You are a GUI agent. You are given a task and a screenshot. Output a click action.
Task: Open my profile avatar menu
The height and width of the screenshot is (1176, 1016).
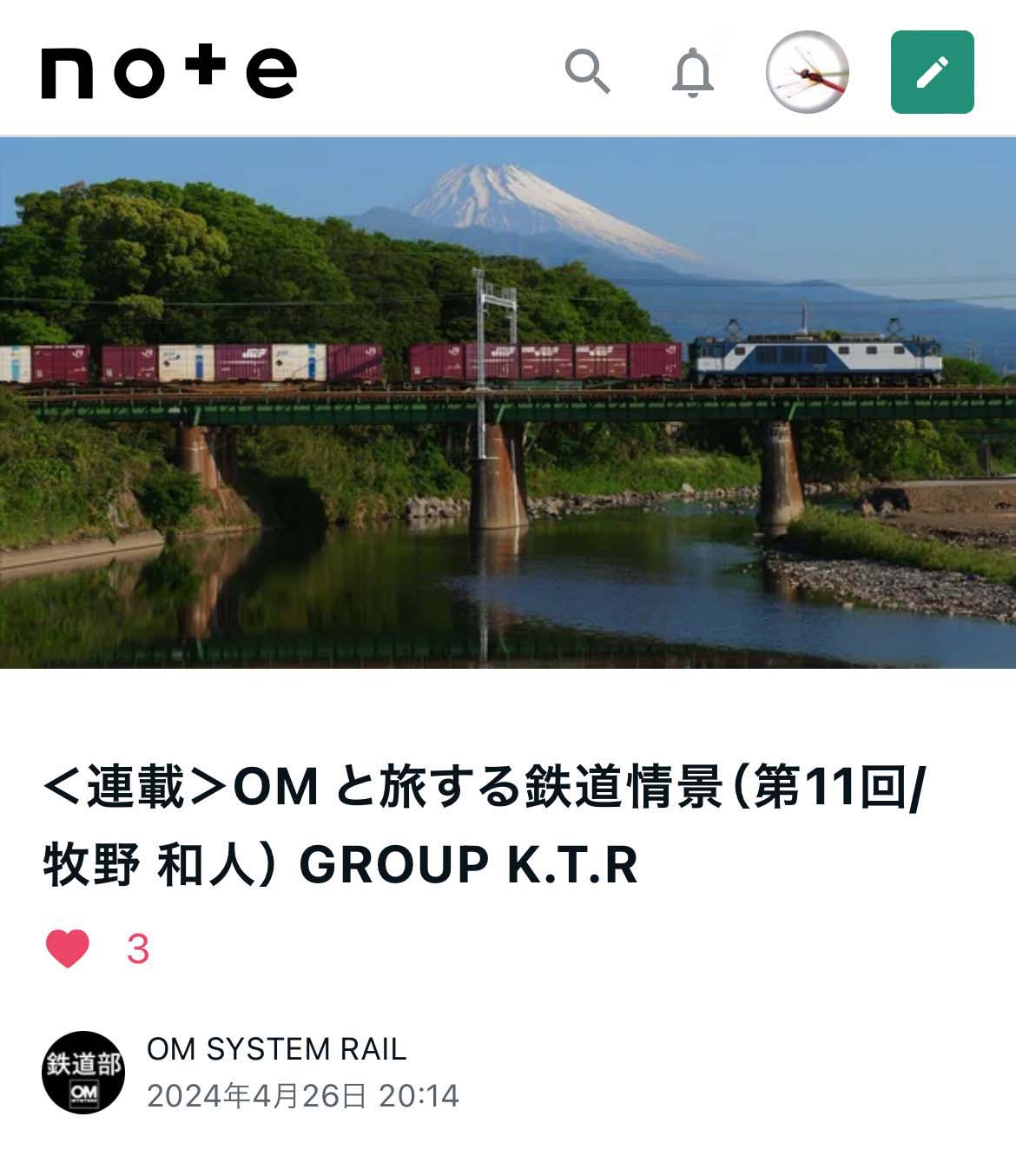[x=807, y=72]
